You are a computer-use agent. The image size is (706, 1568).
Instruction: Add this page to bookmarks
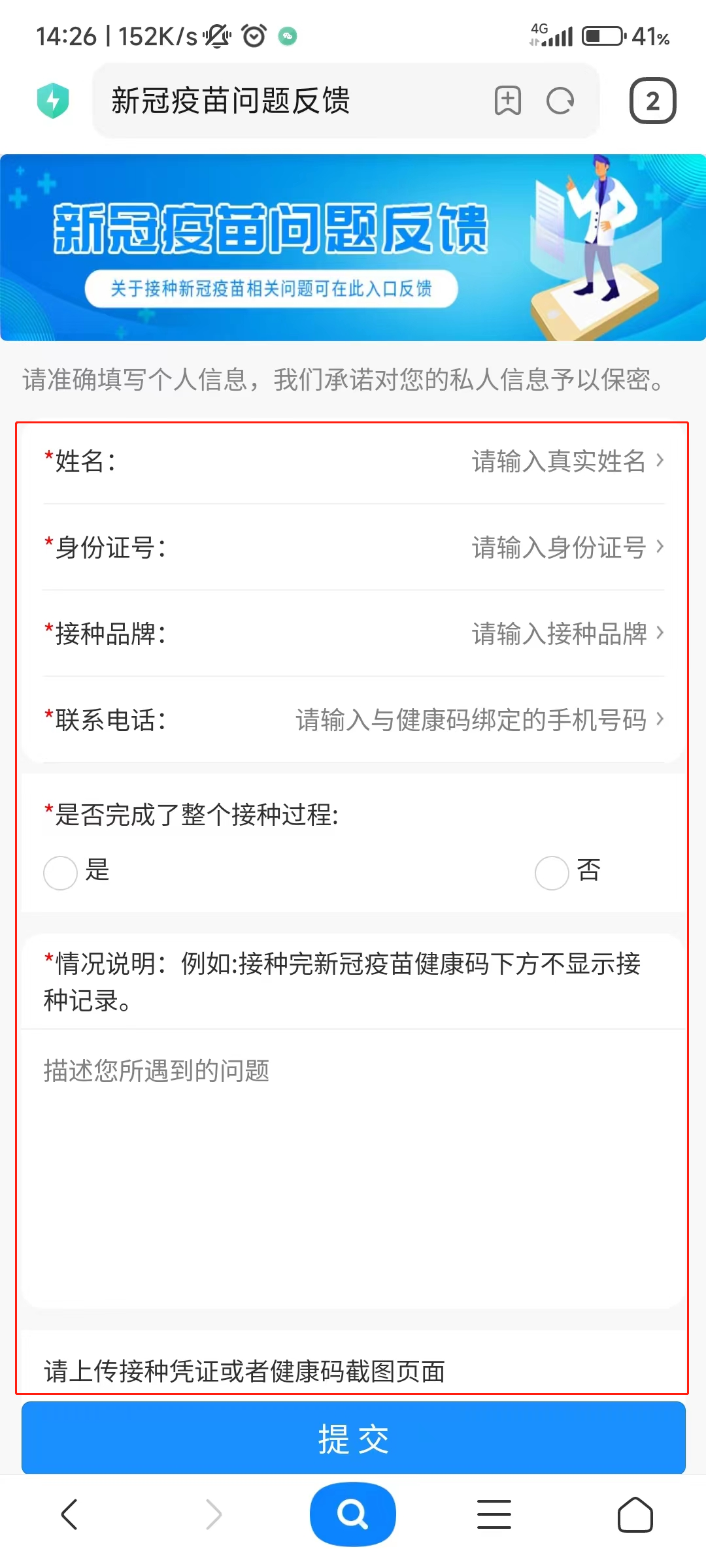pos(507,101)
